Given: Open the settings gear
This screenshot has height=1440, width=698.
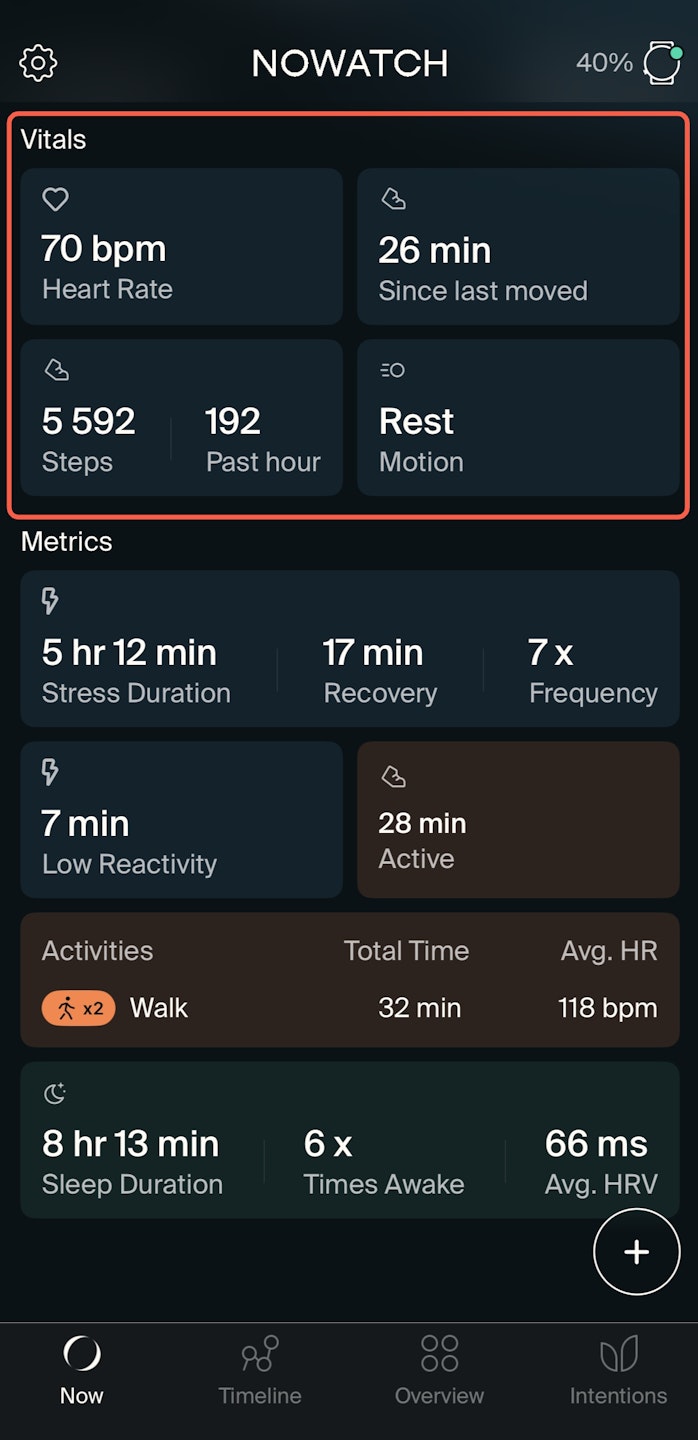Looking at the screenshot, I should [38, 63].
